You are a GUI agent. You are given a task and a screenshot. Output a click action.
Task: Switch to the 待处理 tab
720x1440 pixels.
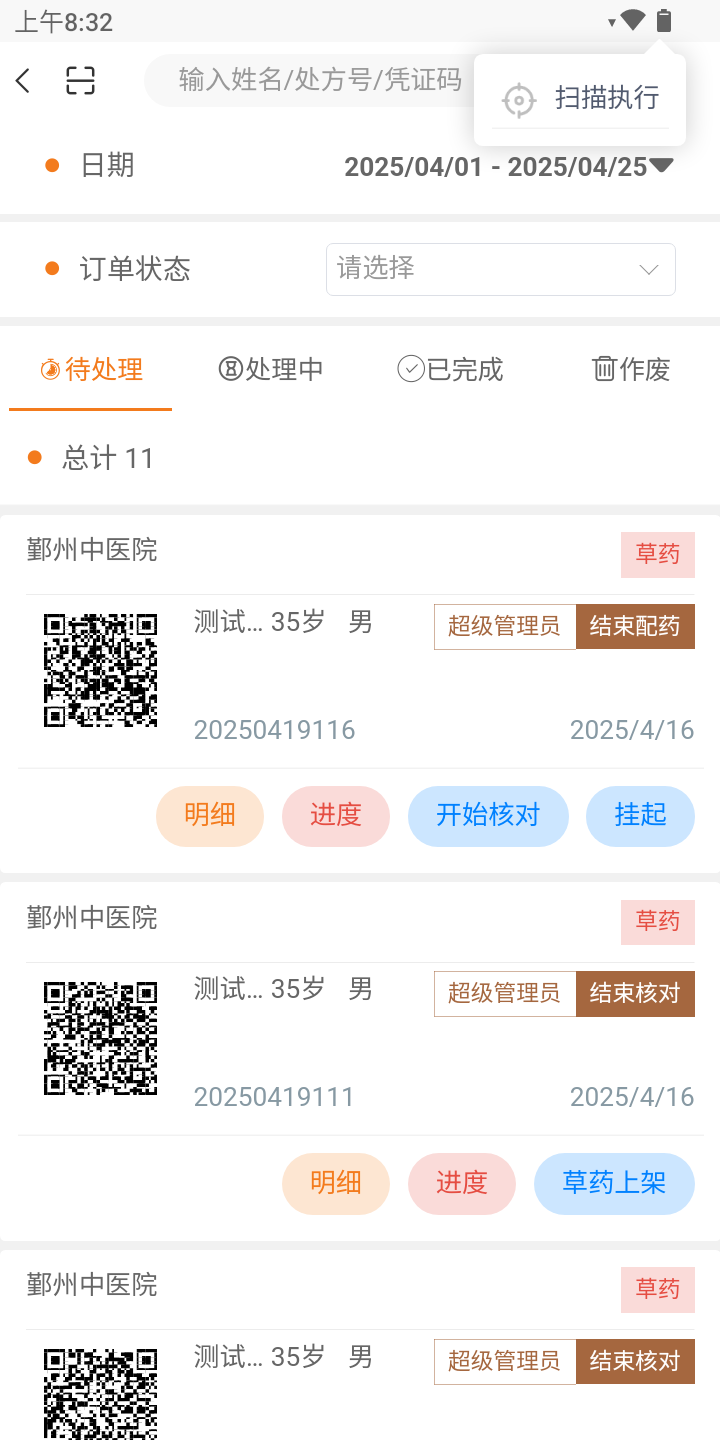coord(91,369)
